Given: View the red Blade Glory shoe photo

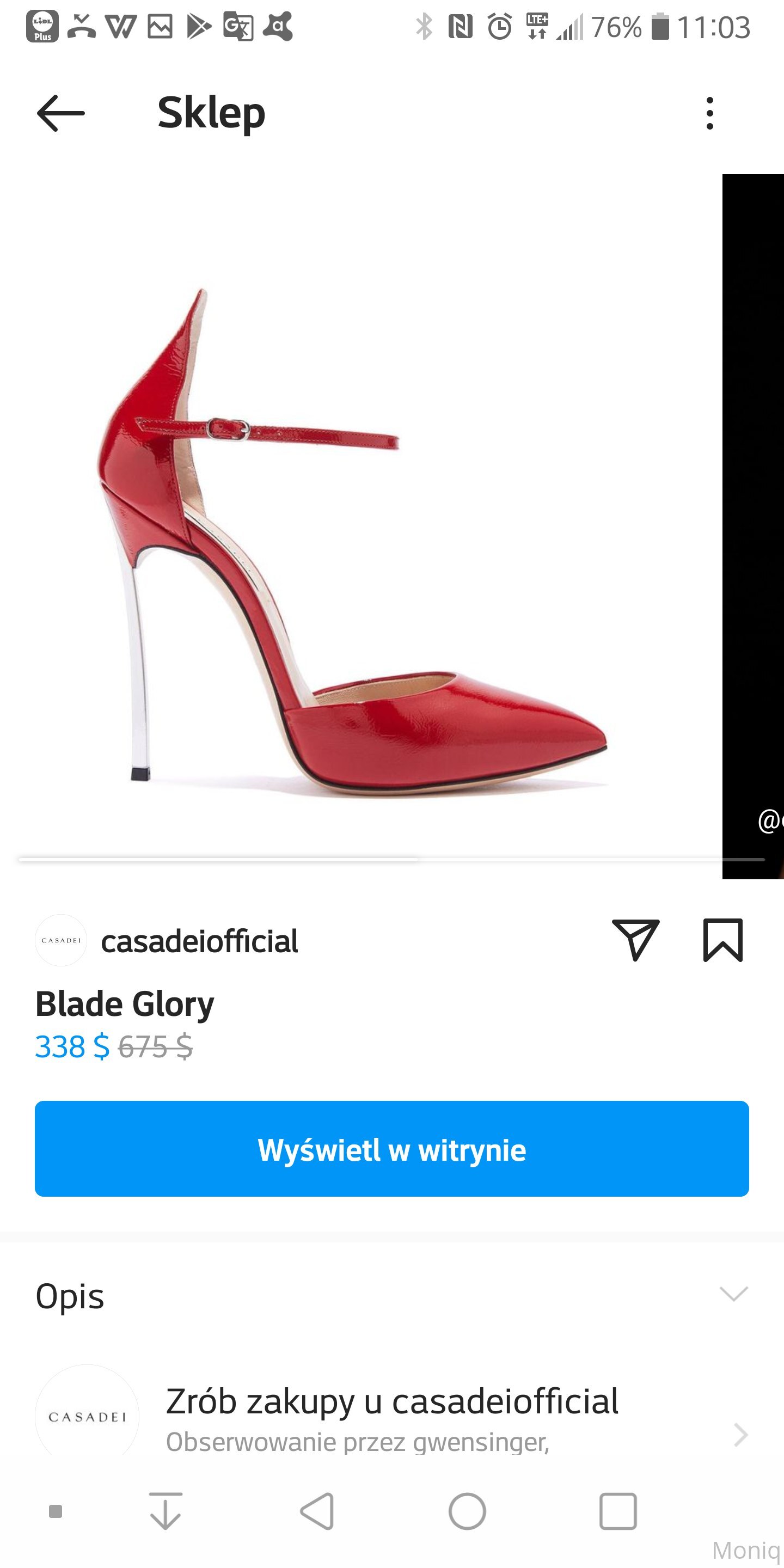Looking at the screenshot, I should [359, 536].
